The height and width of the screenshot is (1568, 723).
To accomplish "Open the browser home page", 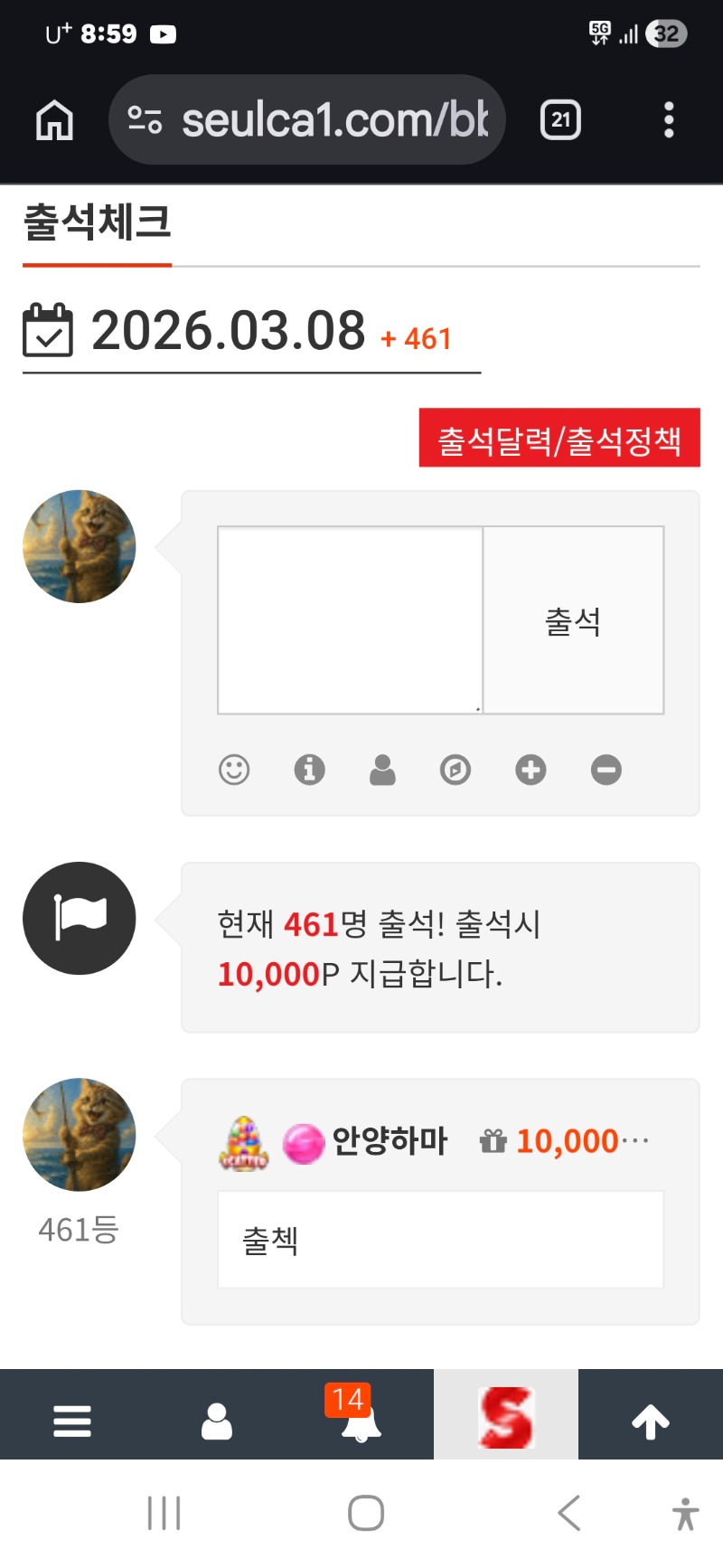I will [x=54, y=120].
